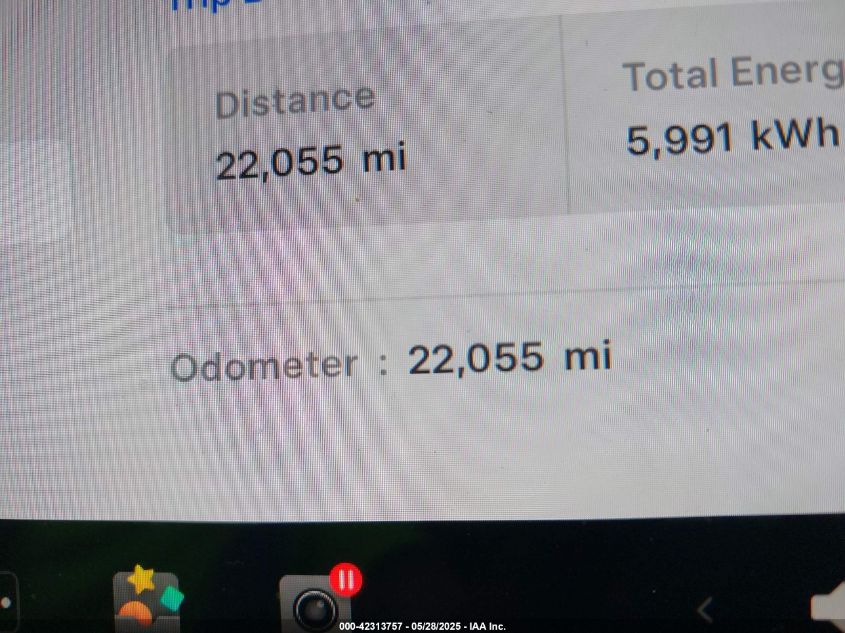Open the Toybox app in the dock
The width and height of the screenshot is (845, 633).
click(x=146, y=598)
